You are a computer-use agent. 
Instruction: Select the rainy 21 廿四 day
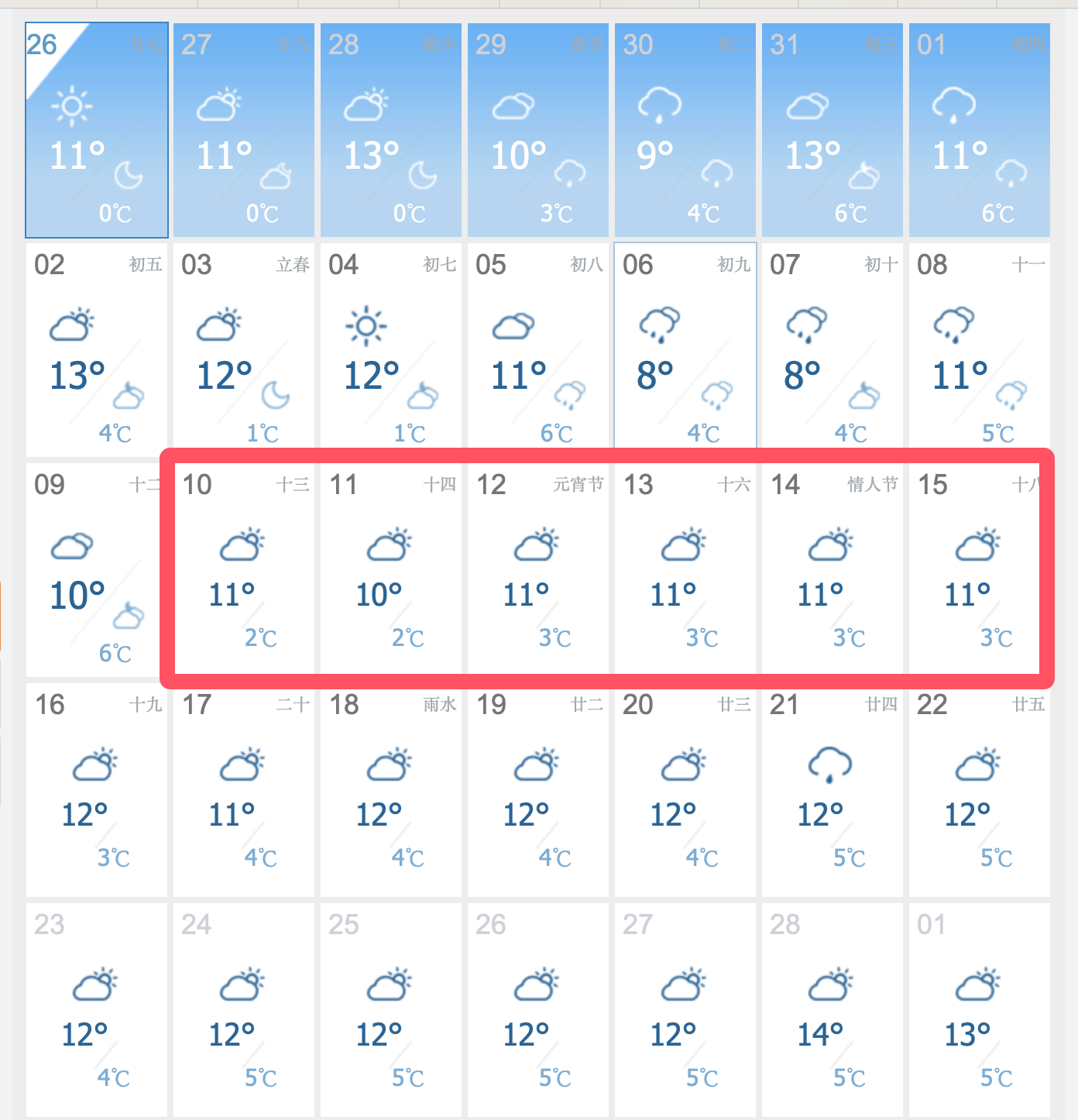833,790
